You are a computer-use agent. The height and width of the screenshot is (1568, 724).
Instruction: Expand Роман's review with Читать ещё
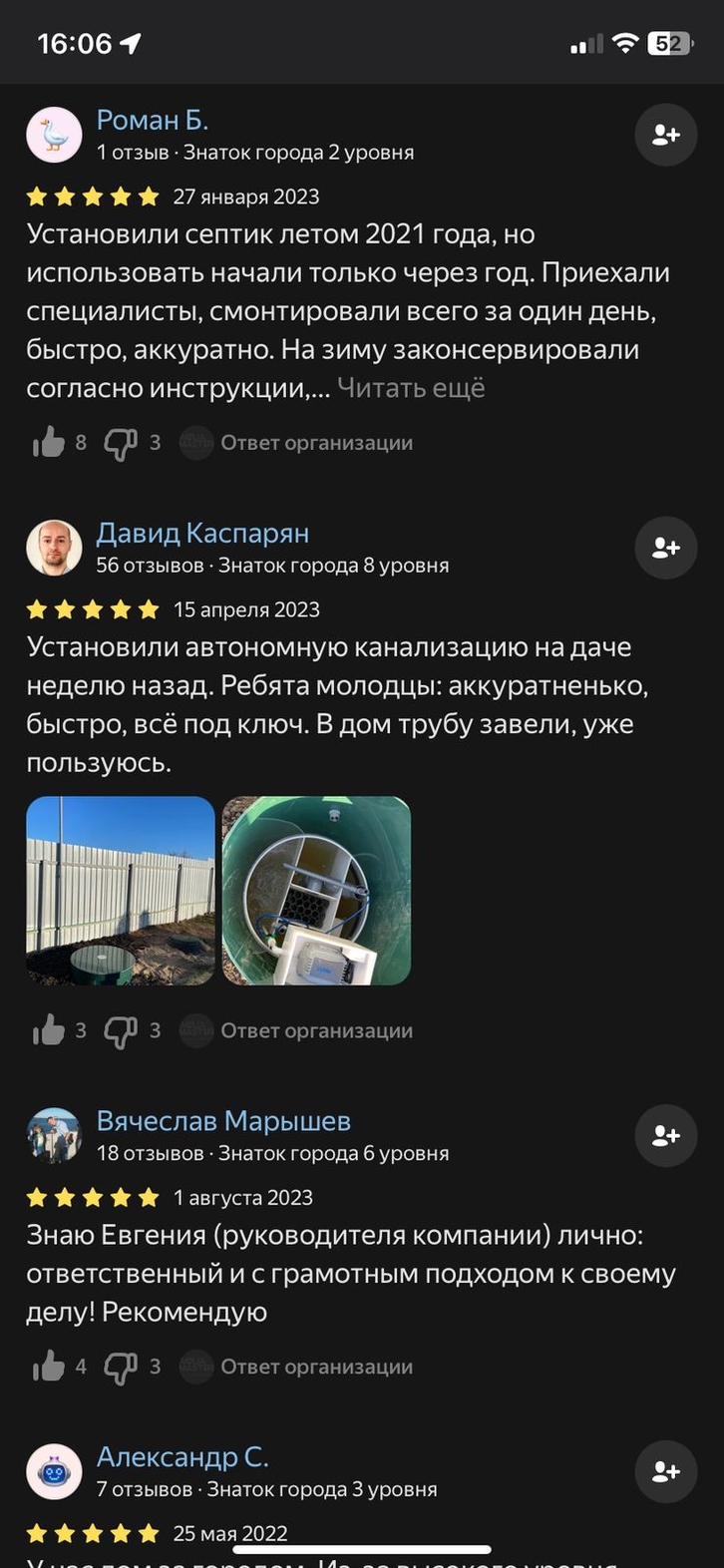coord(410,388)
